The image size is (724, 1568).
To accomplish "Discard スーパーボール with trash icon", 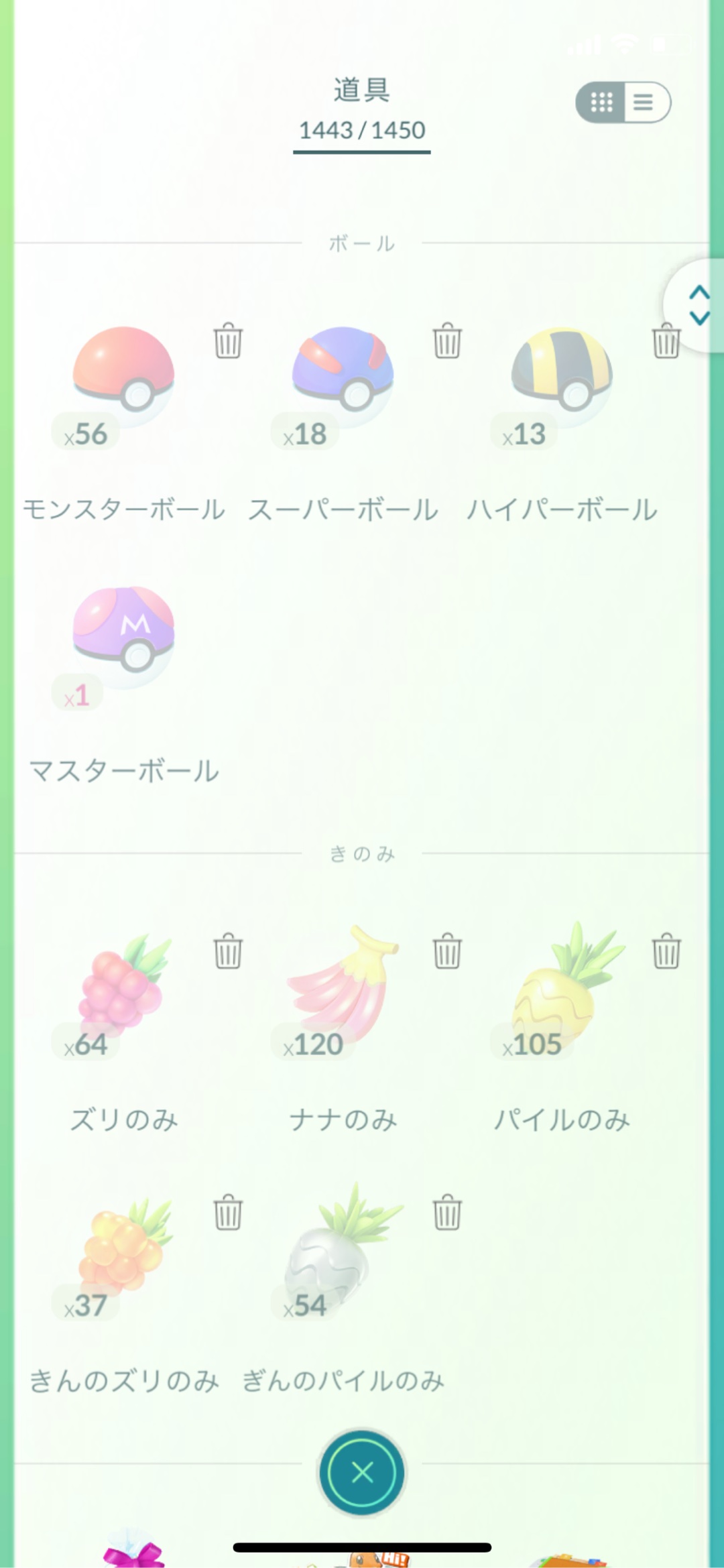I will 447,341.
